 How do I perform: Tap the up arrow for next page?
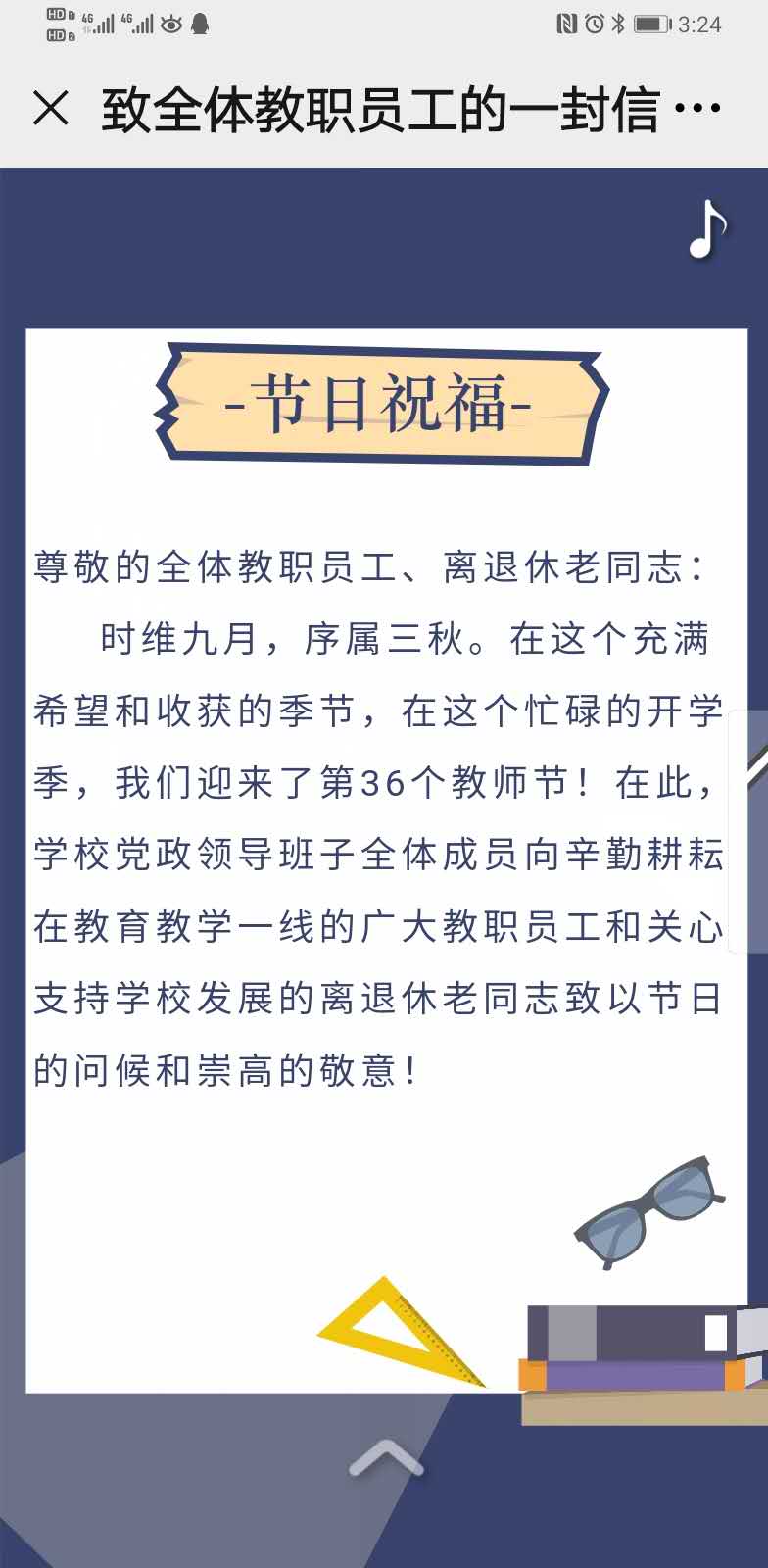click(386, 1457)
